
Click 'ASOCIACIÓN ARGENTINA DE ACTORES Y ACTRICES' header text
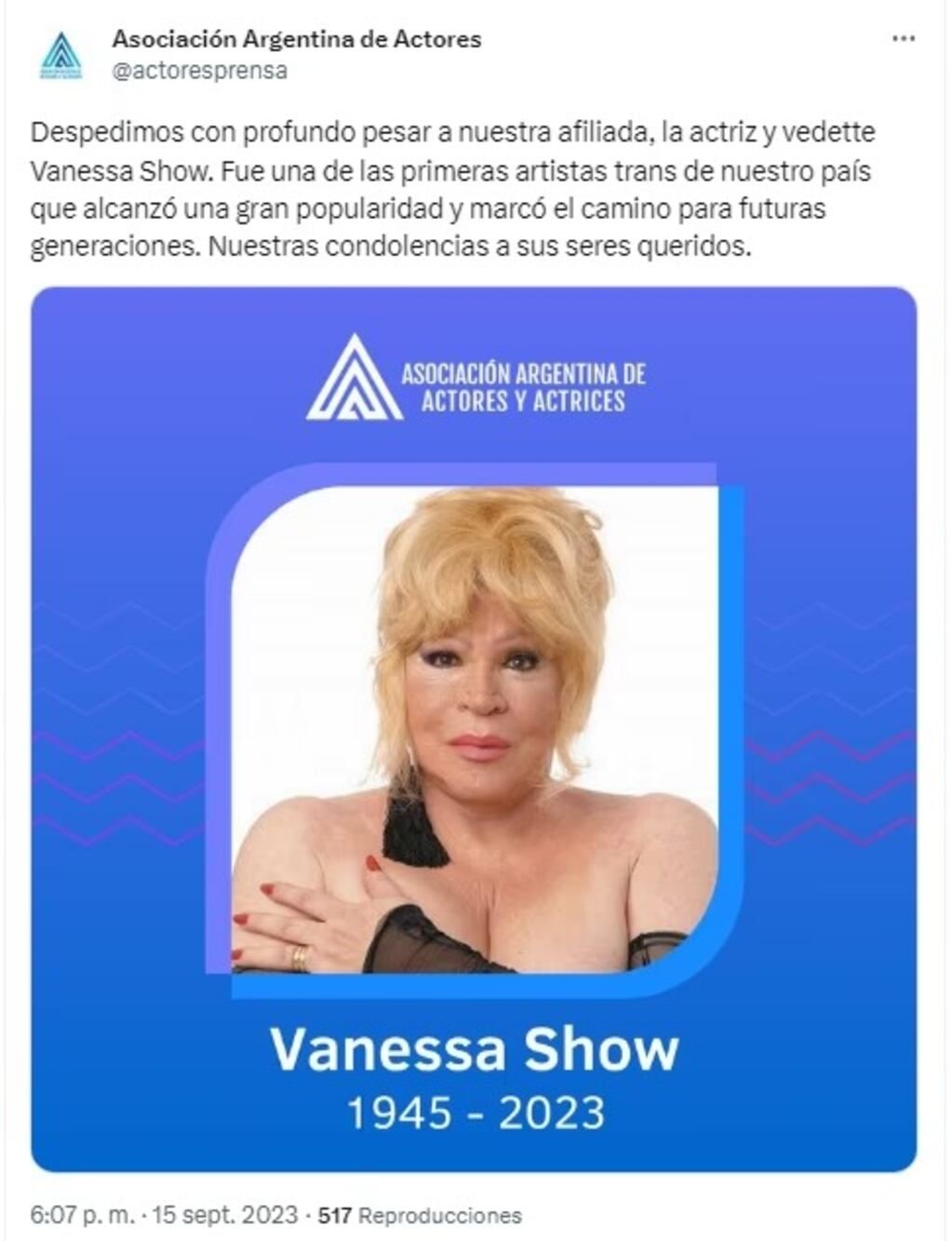point(521,385)
